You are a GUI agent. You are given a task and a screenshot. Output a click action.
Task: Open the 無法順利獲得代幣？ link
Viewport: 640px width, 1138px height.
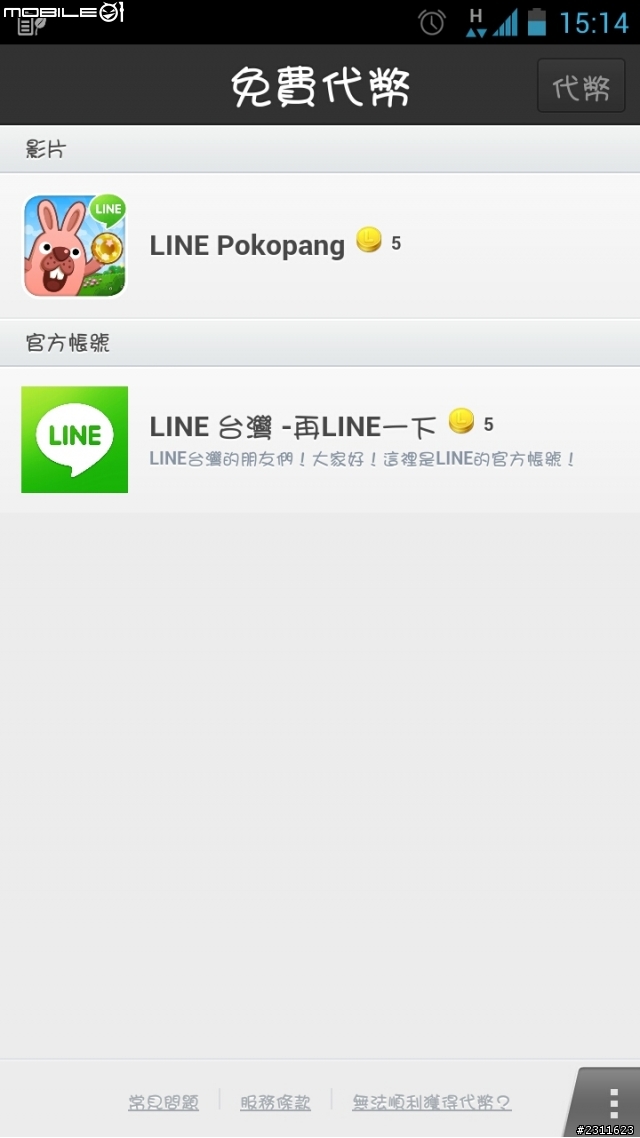tap(431, 1102)
